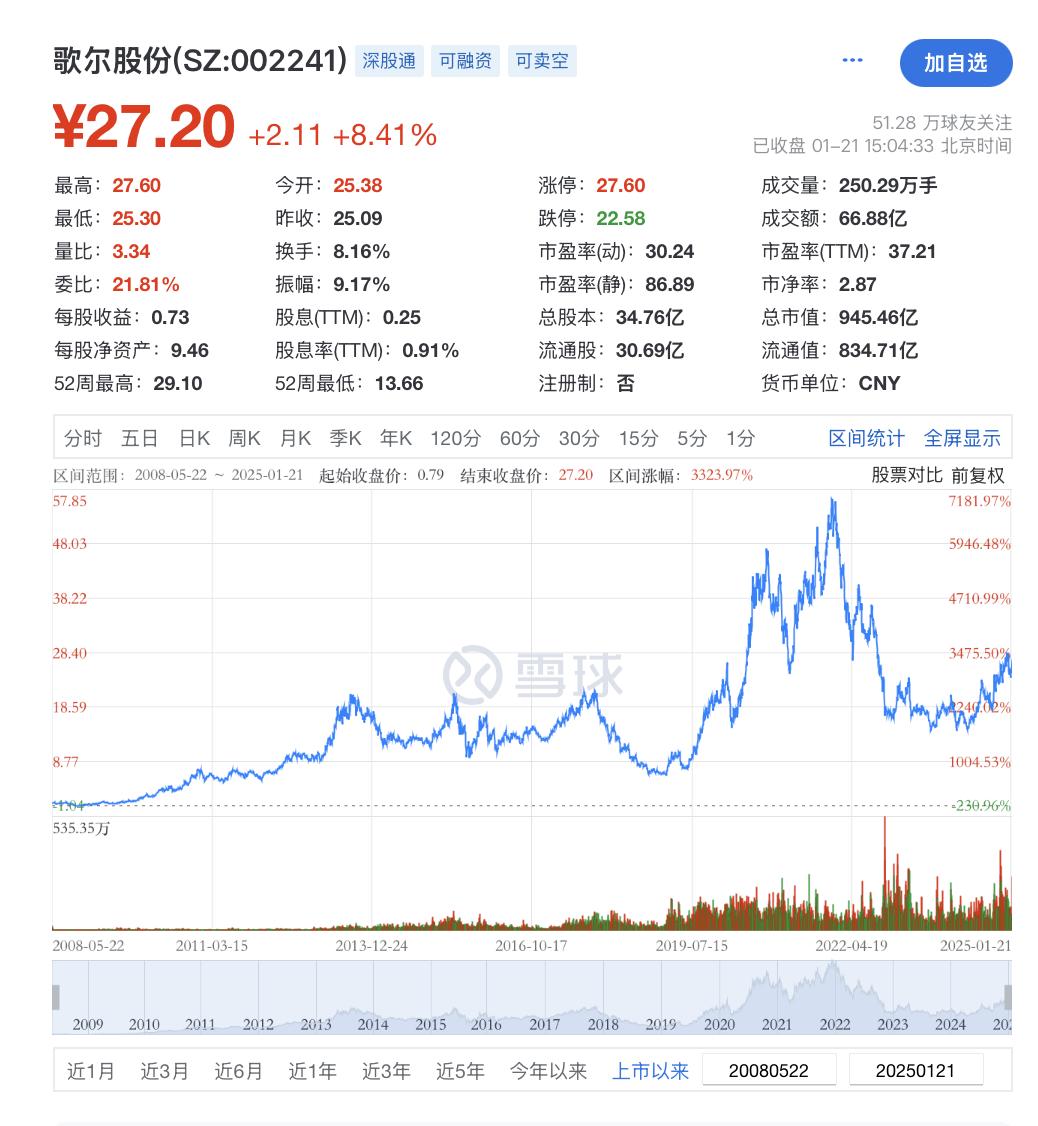Edit start date field 20080522
This screenshot has width=1038, height=1126.
coord(769,1071)
